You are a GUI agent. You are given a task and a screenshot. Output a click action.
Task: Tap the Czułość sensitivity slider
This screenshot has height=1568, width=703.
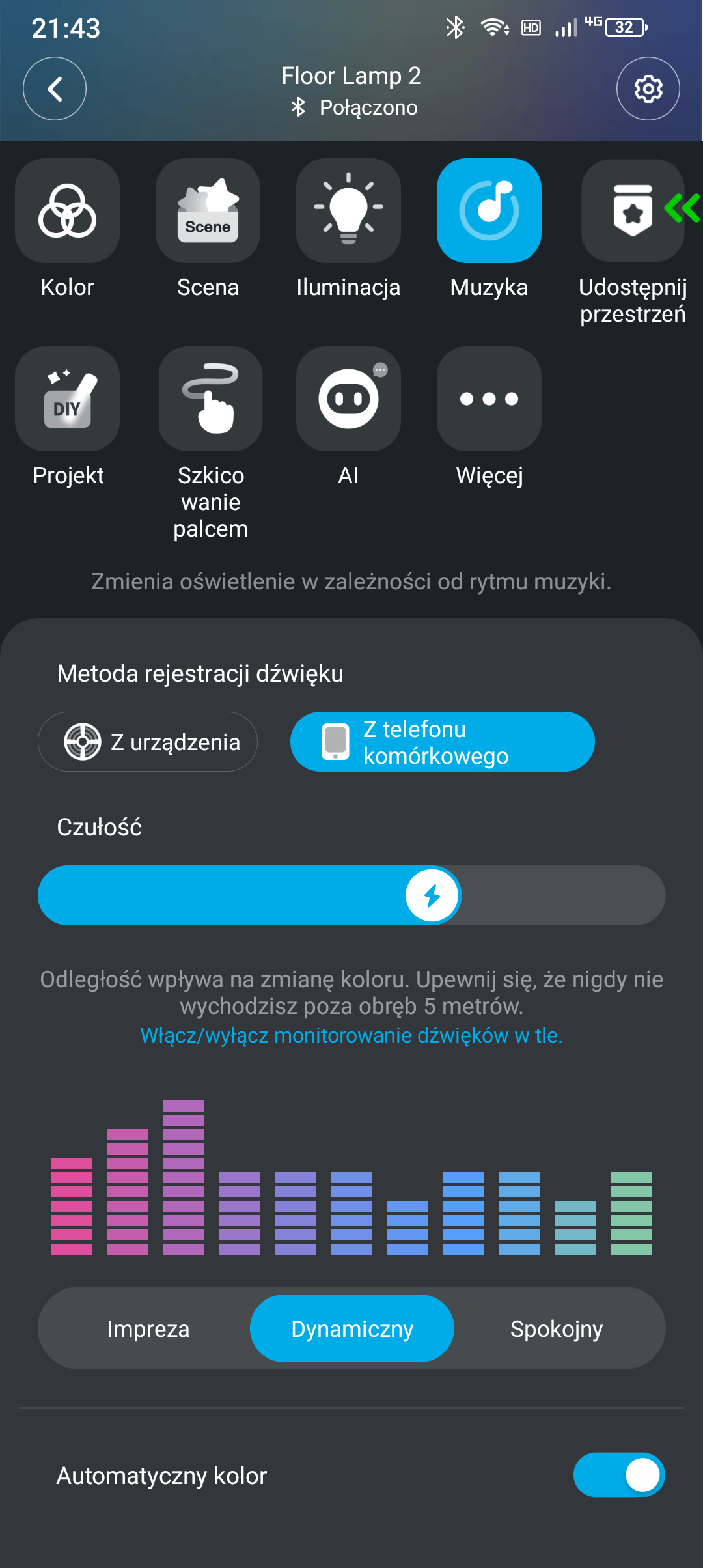pyautogui.click(x=351, y=895)
